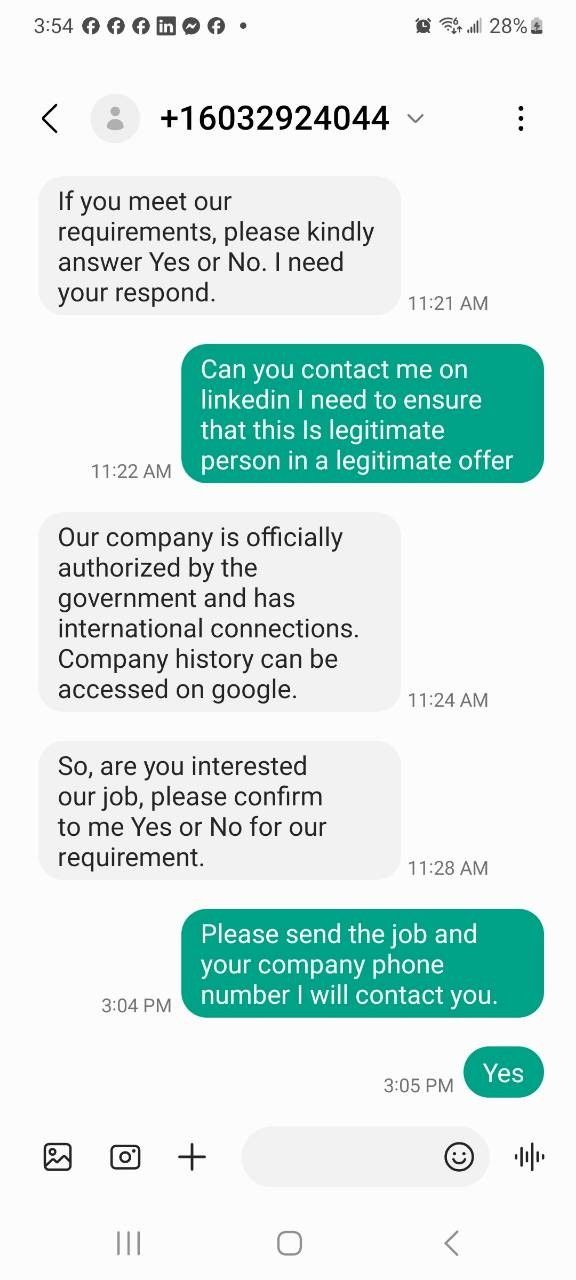
Task: Tap the system home button
Action: (289, 1243)
